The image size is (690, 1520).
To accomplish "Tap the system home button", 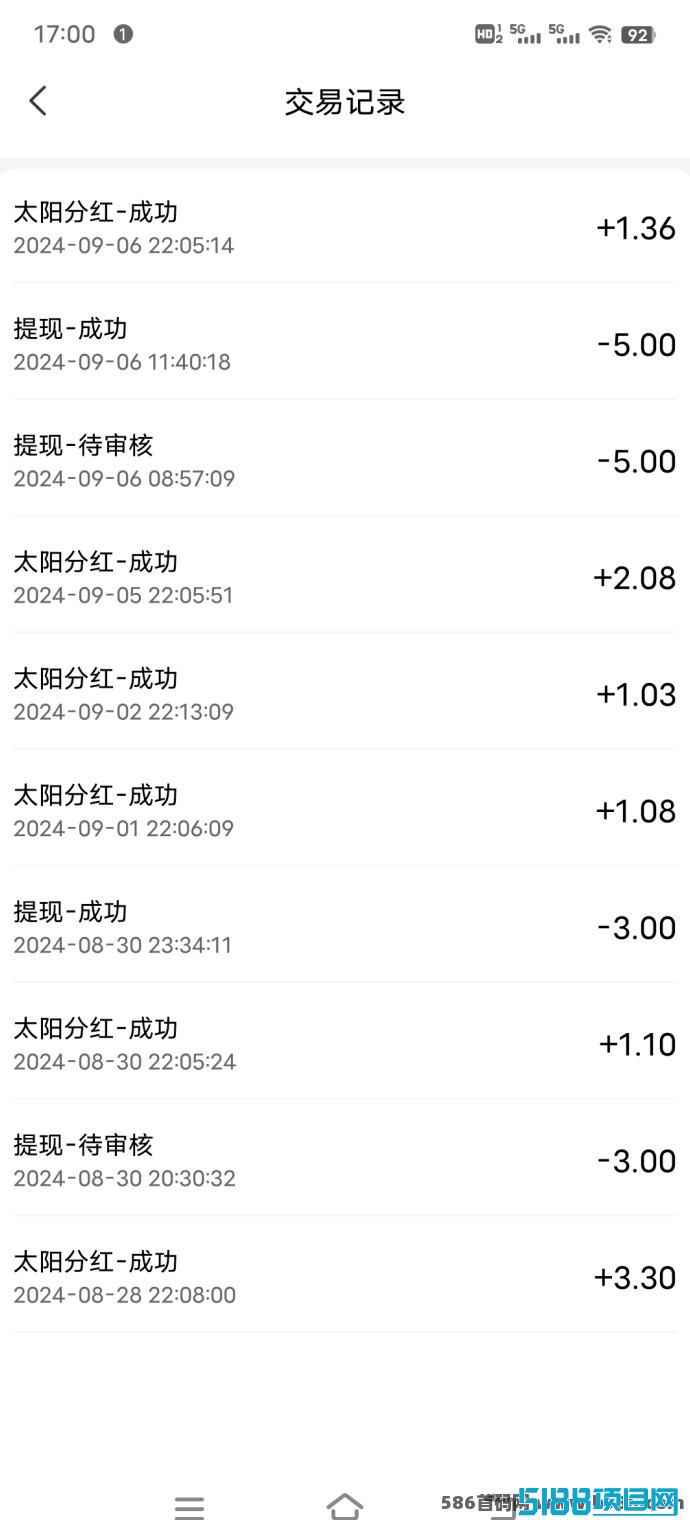I will [344, 1505].
